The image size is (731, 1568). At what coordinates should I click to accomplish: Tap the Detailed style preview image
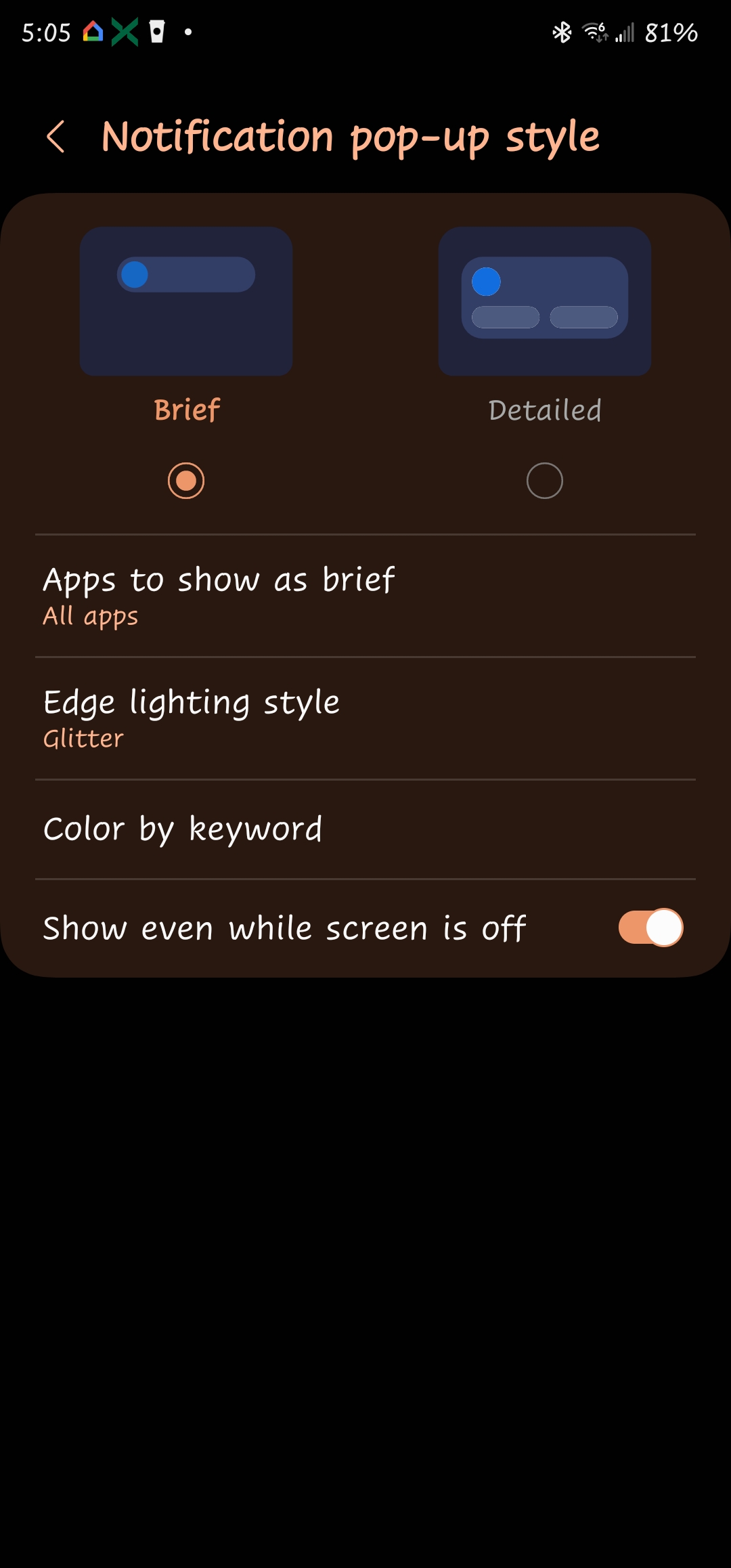[544, 301]
